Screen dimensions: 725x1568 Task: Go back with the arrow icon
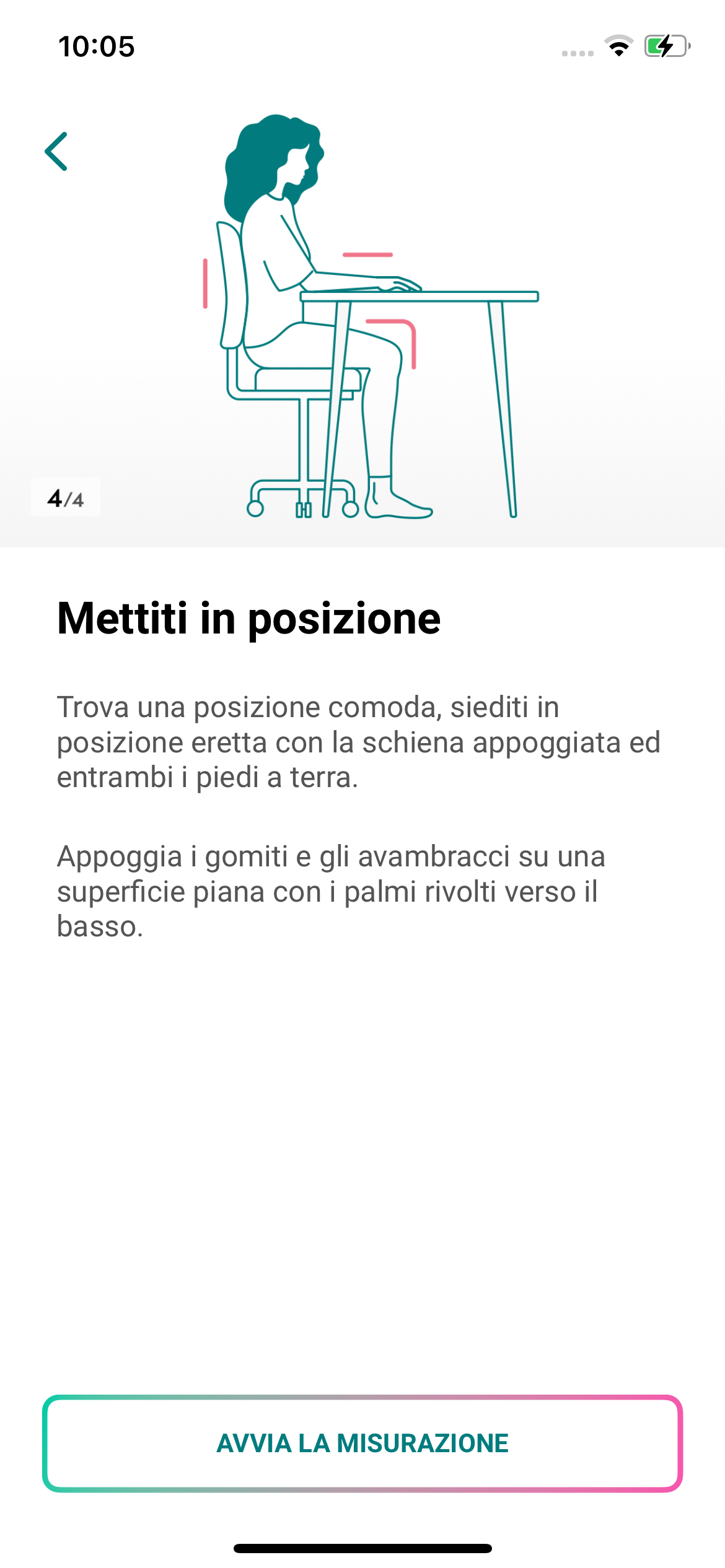56,151
